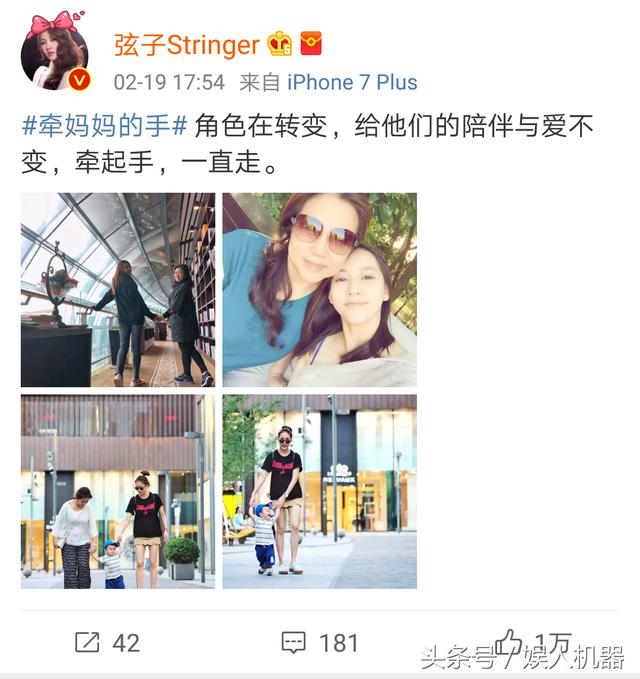Like this post with the thumbs-up
This screenshot has width=640, height=679.
coord(511,641)
